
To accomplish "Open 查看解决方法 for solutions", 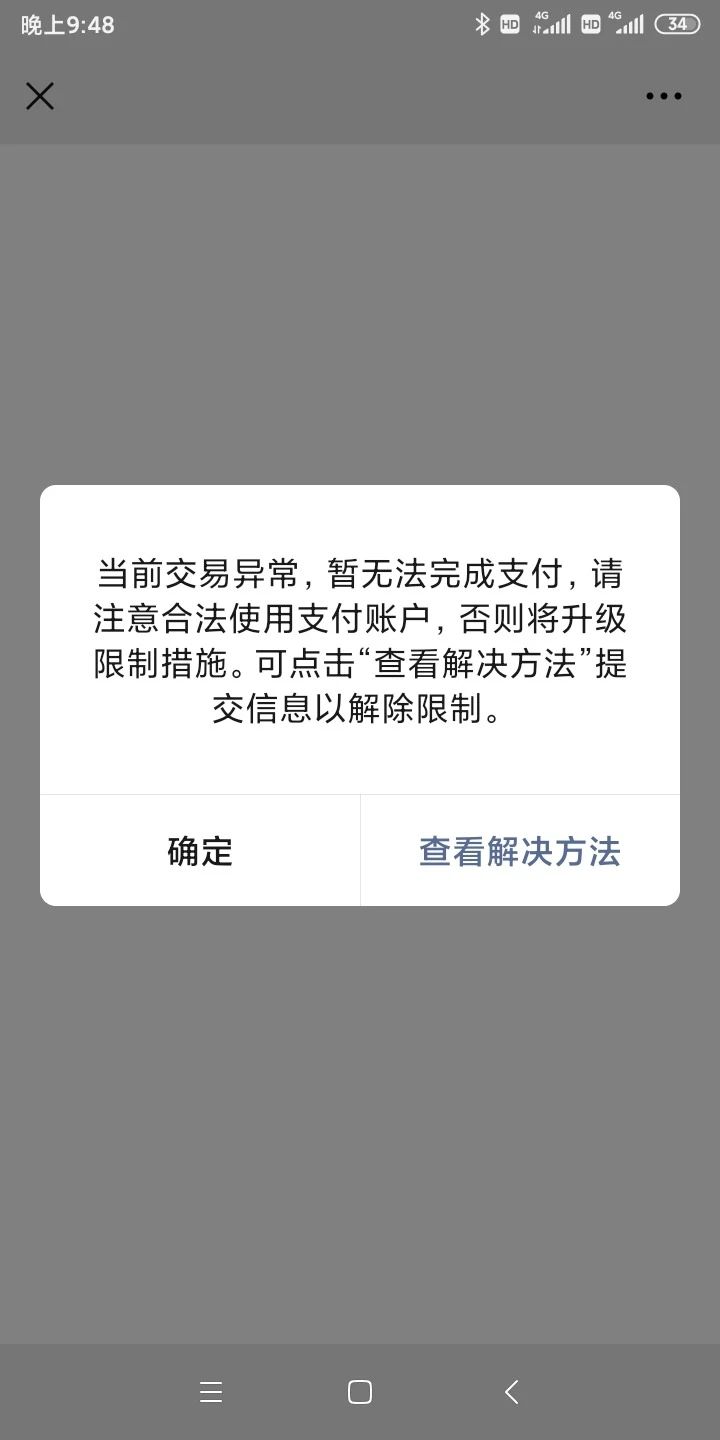I will [520, 851].
